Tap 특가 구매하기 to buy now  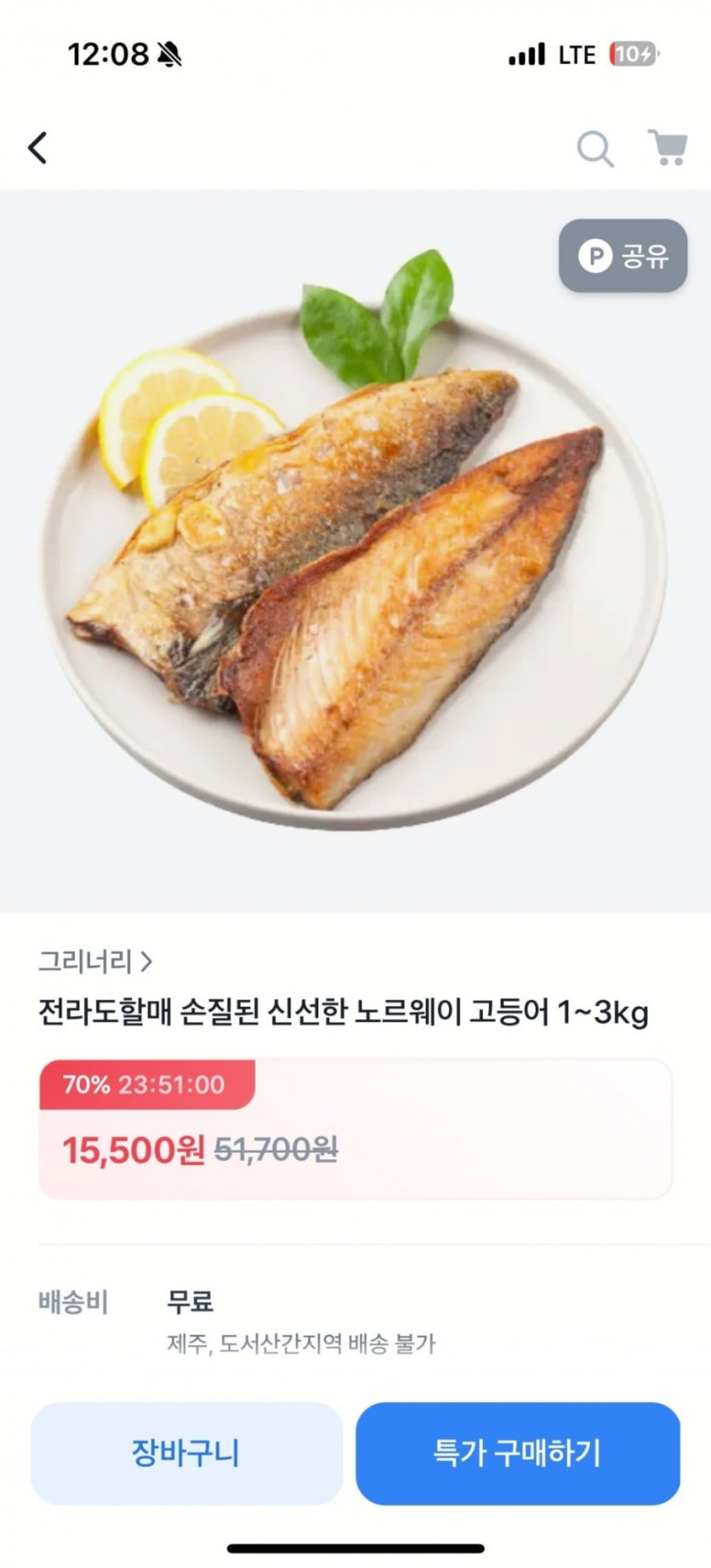click(x=518, y=1452)
